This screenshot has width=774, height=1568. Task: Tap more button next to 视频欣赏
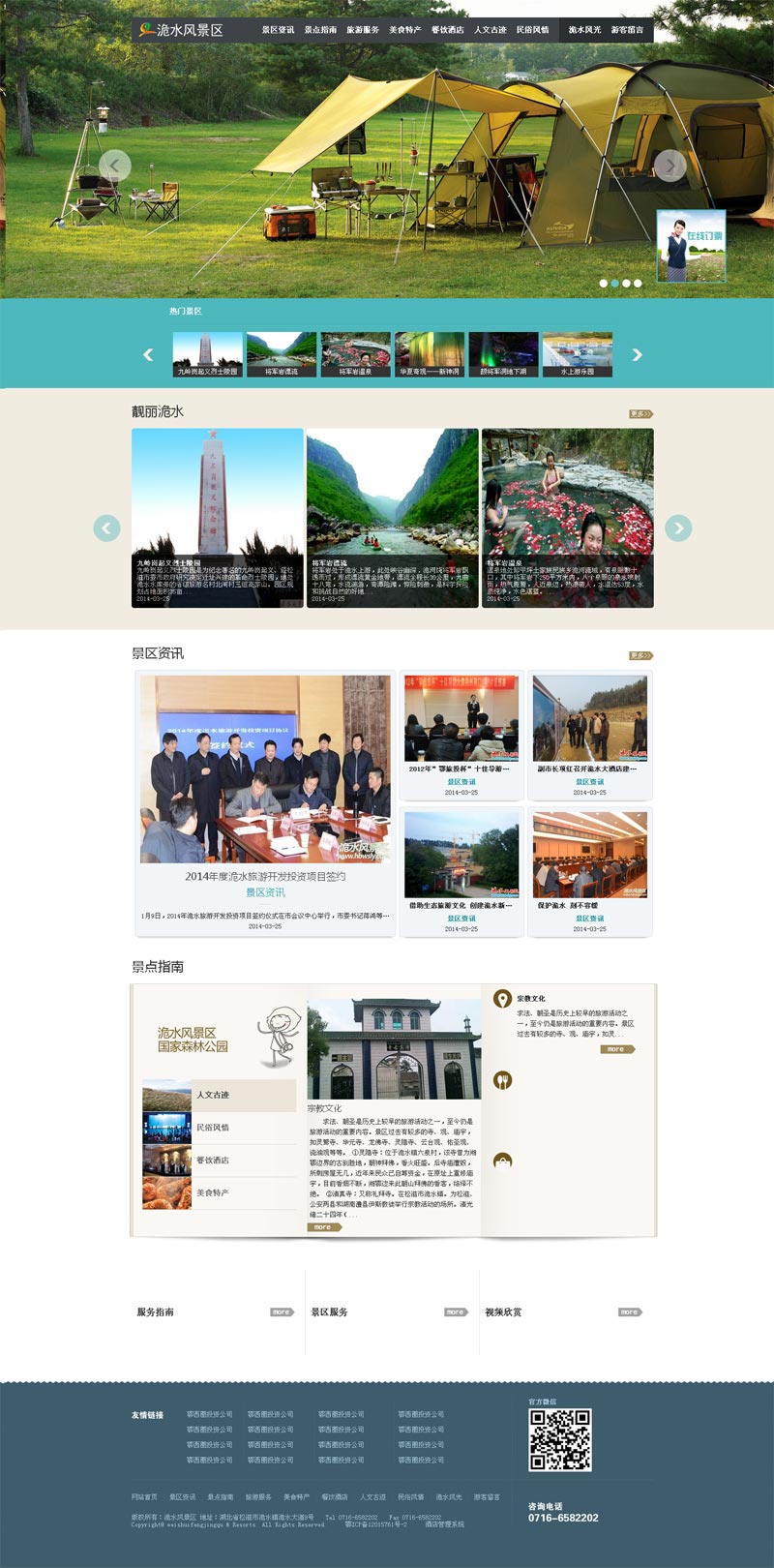coord(629,1312)
